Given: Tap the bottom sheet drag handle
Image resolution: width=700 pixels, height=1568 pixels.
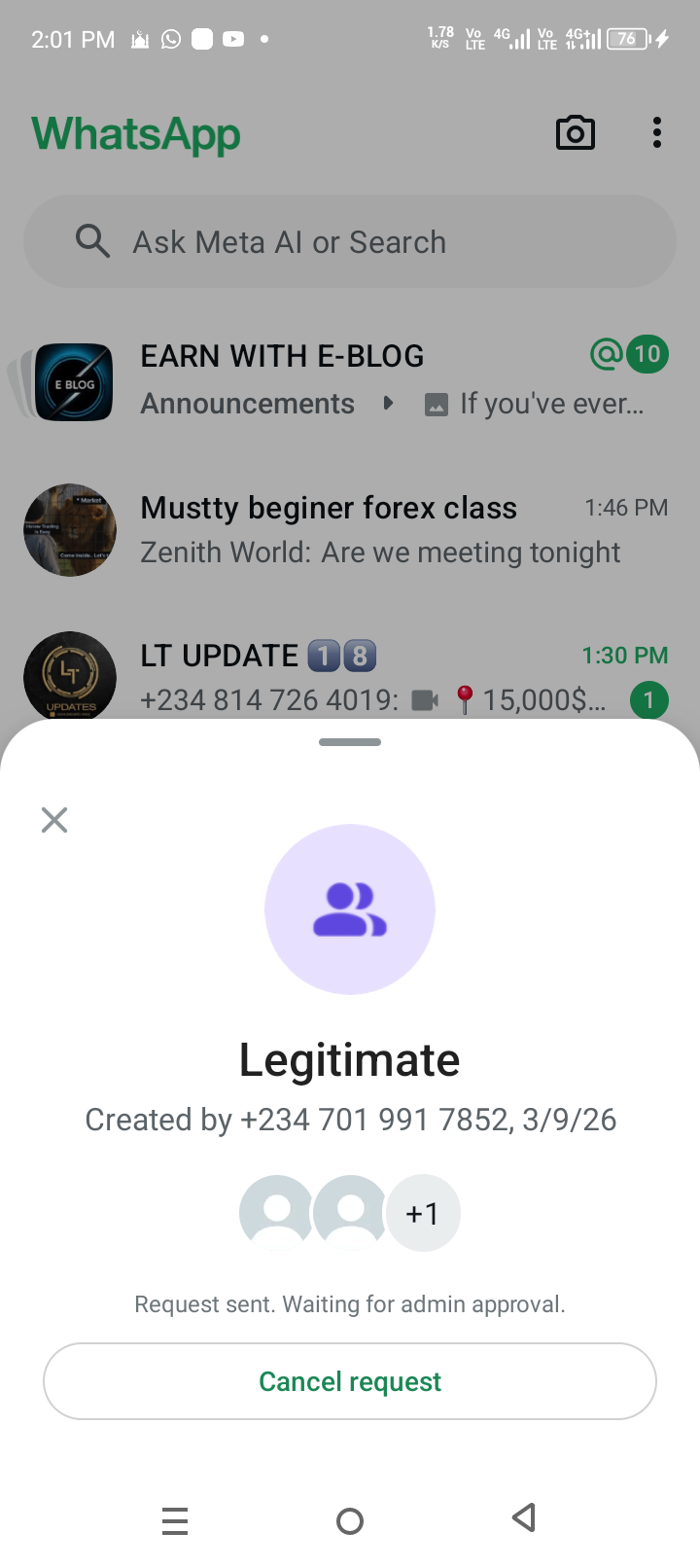Looking at the screenshot, I should point(350,742).
